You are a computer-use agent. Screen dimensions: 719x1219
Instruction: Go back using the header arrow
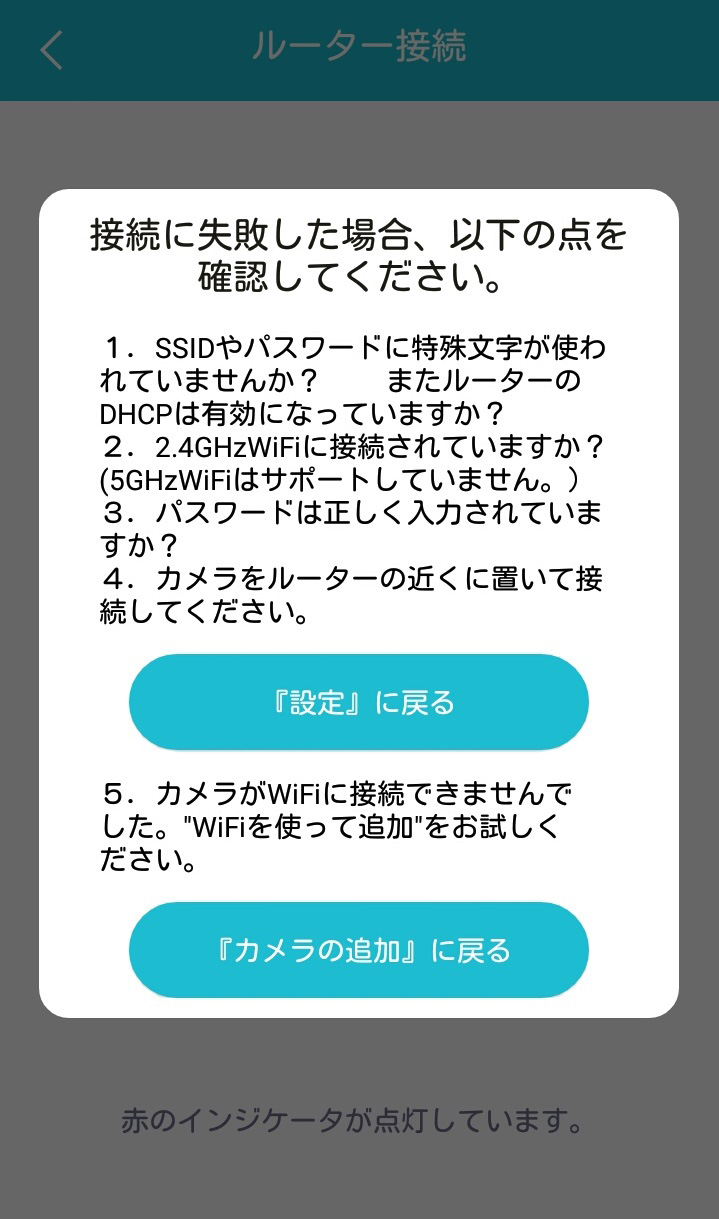[52, 49]
